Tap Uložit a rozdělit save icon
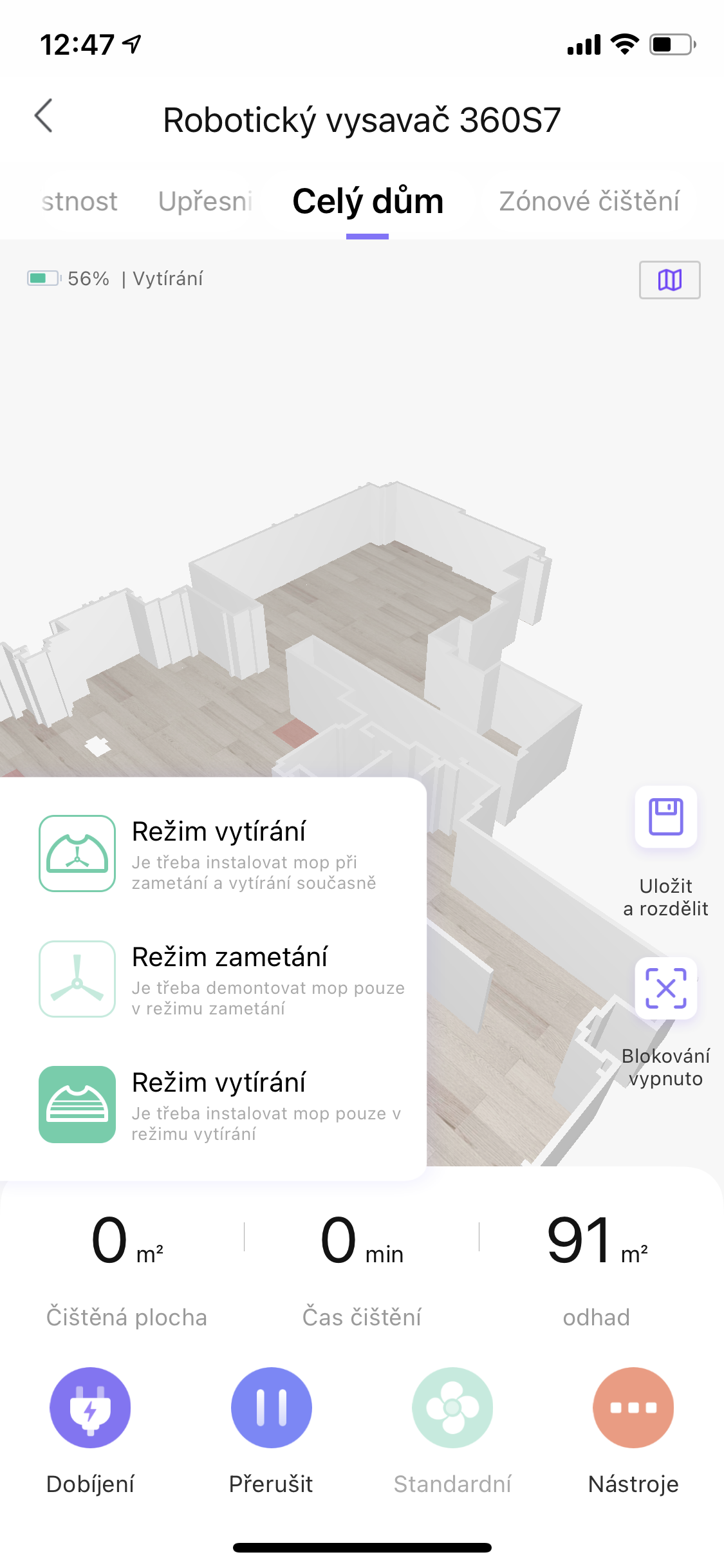This screenshot has height=1568, width=724. pos(665,817)
